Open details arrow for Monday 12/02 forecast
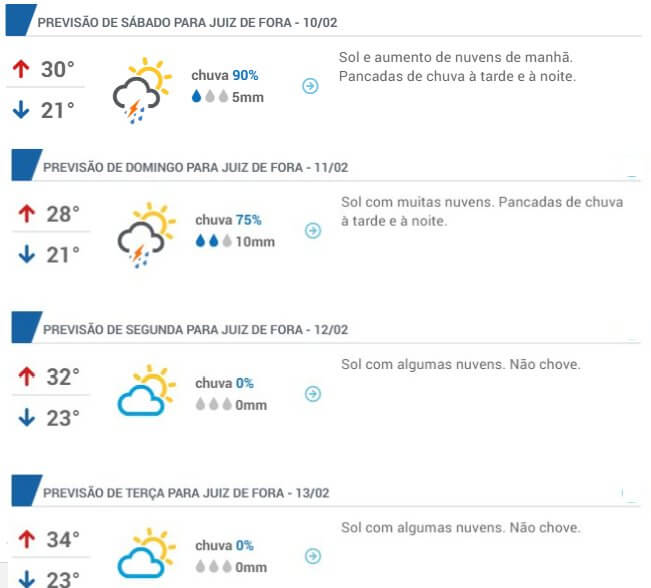The image size is (651, 588). click(313, 394)
